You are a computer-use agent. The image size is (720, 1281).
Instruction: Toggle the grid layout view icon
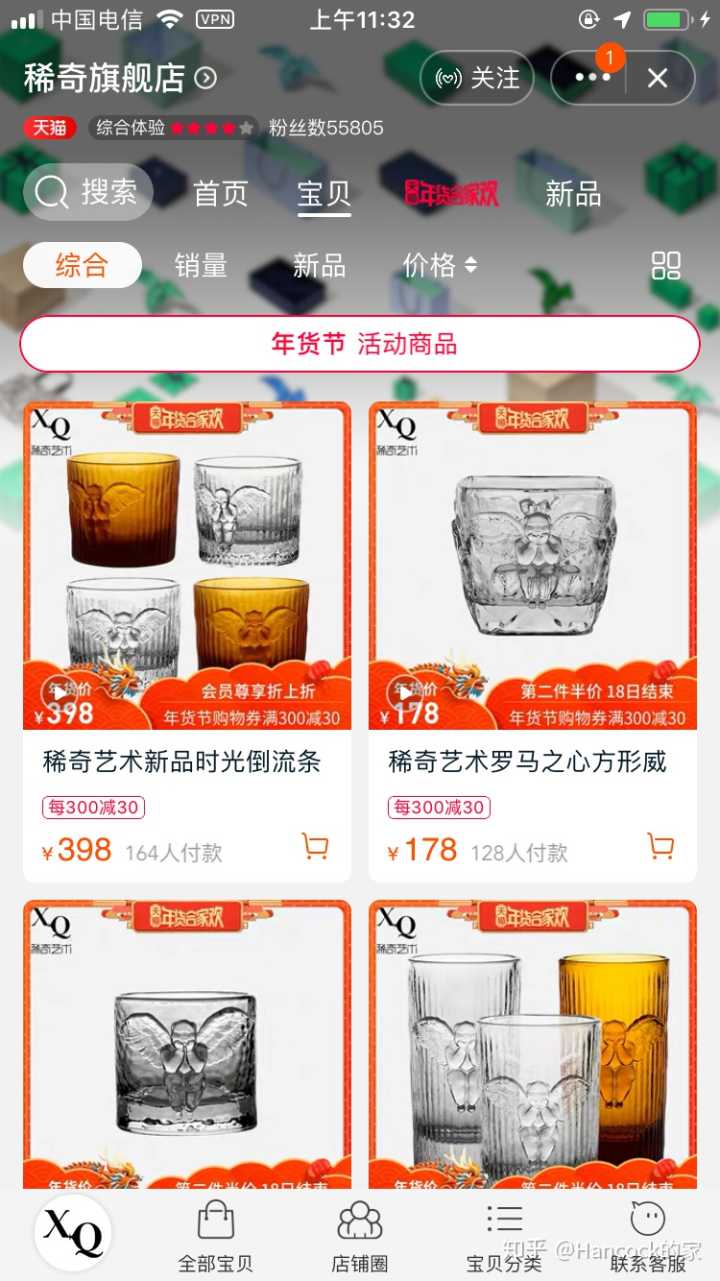[666, 265]
